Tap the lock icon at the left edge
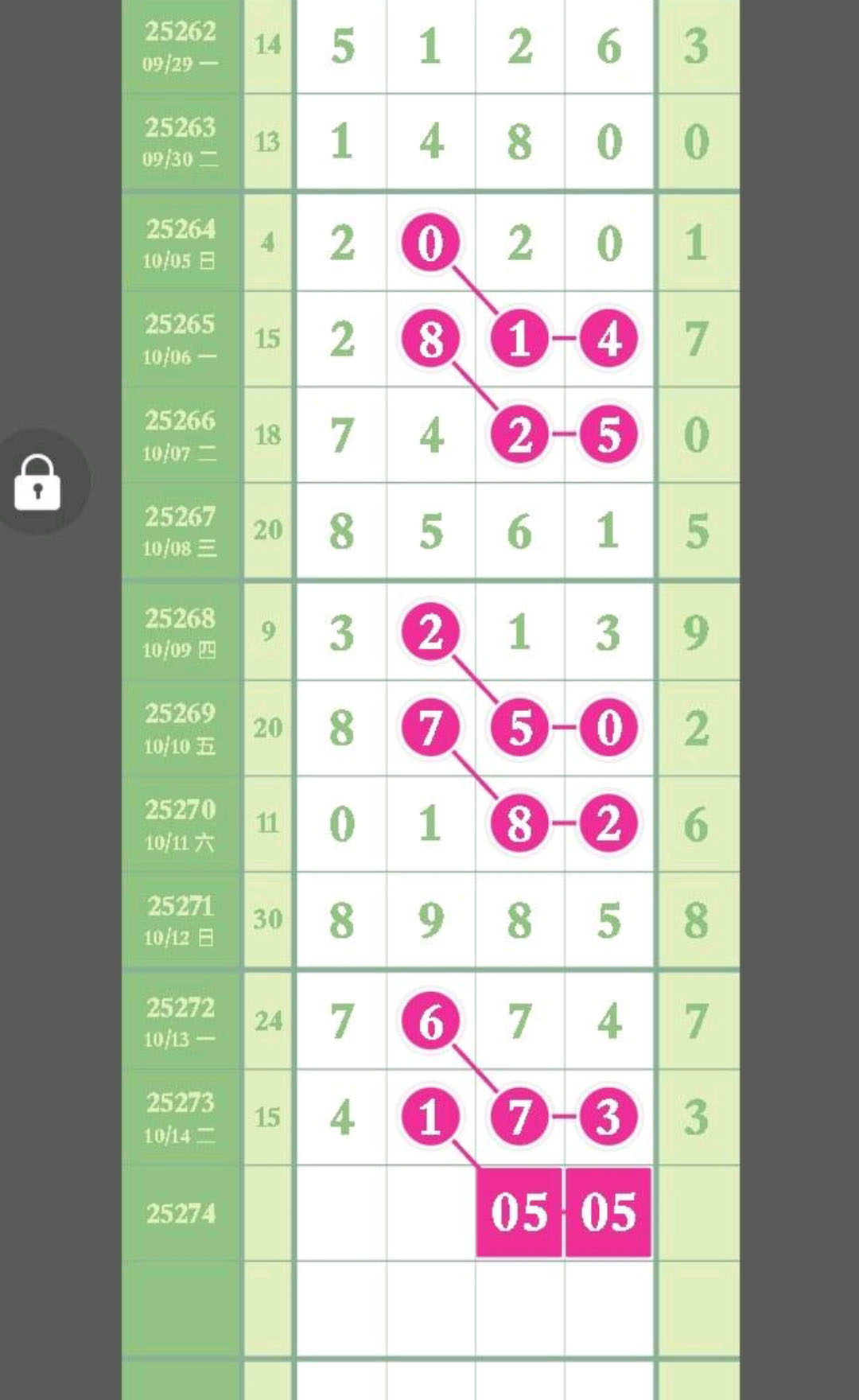The height and width of the screenshot is (1400, 859). [x=37, y=482]
